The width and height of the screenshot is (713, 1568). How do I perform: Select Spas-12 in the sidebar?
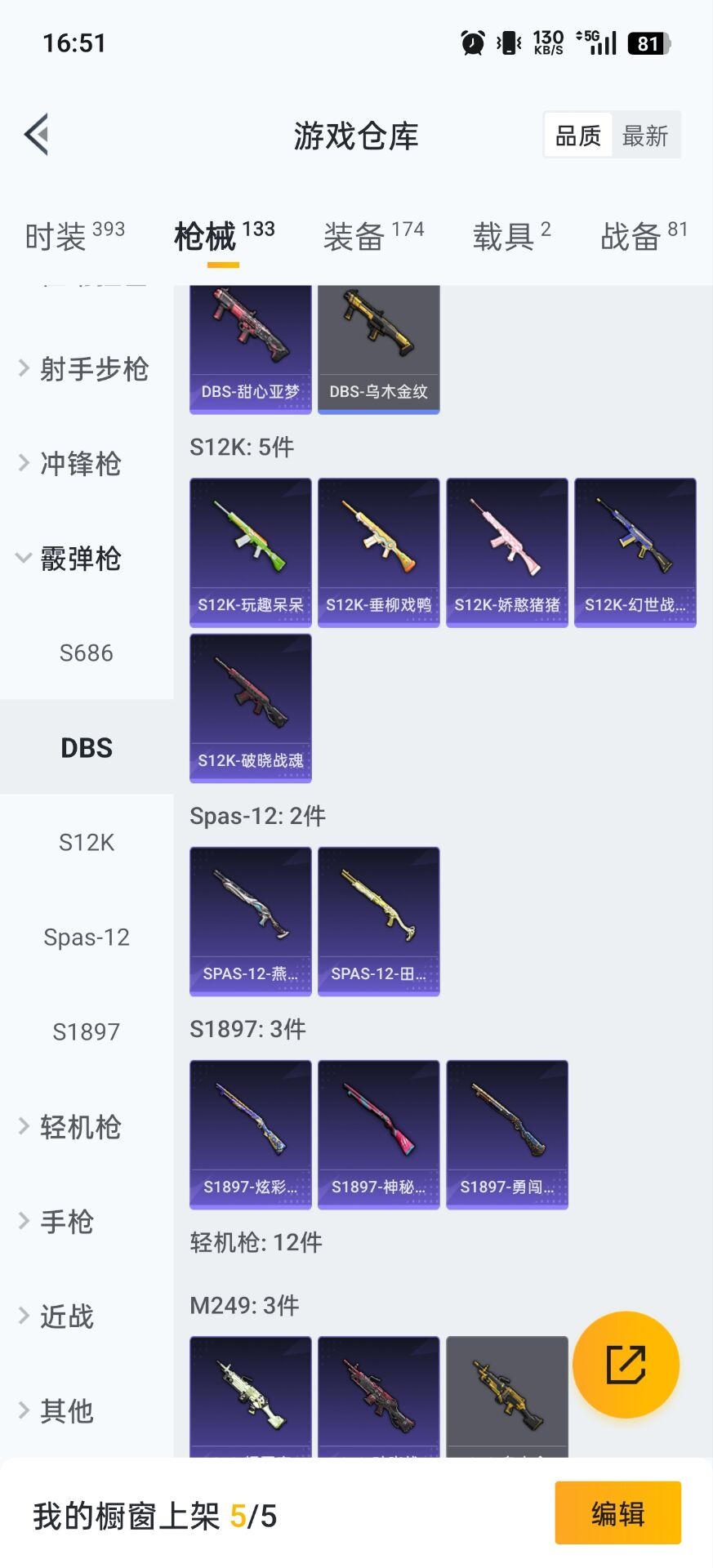tap(87, 937)
